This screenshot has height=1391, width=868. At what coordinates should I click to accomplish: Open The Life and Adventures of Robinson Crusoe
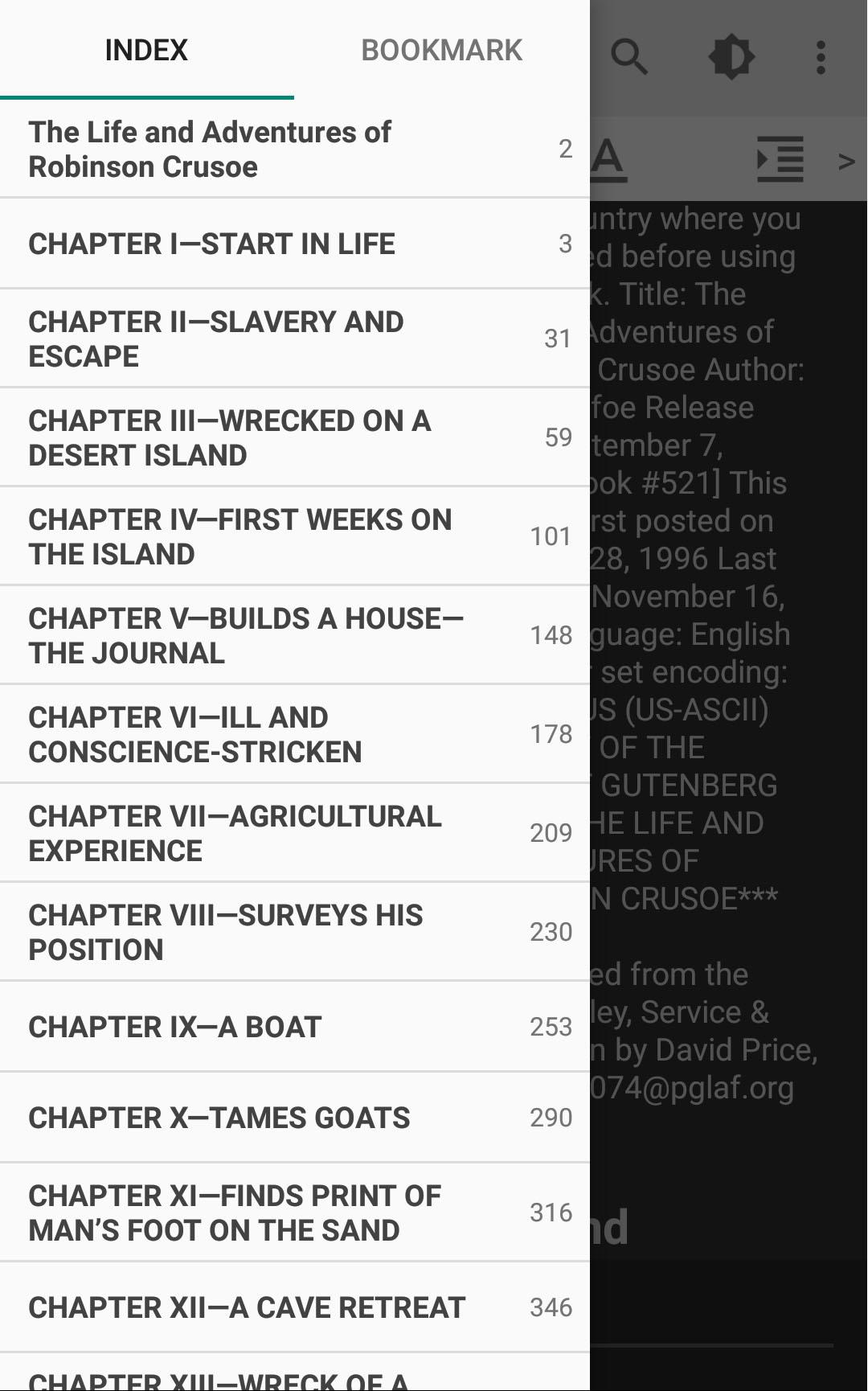click(x=294, y=150)
